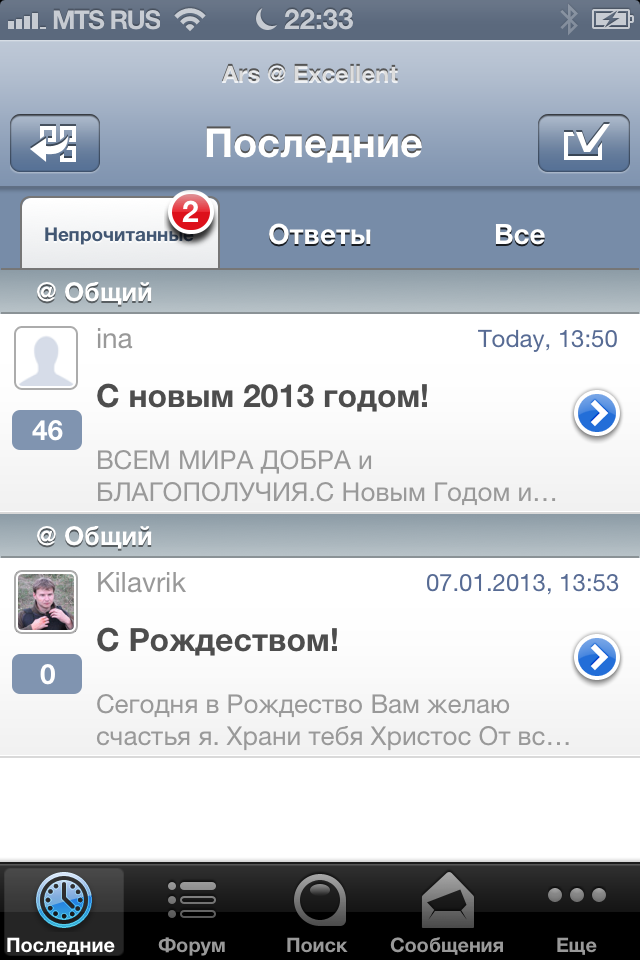
Task: Open the Еще tab
Action: tap(577, 912)
